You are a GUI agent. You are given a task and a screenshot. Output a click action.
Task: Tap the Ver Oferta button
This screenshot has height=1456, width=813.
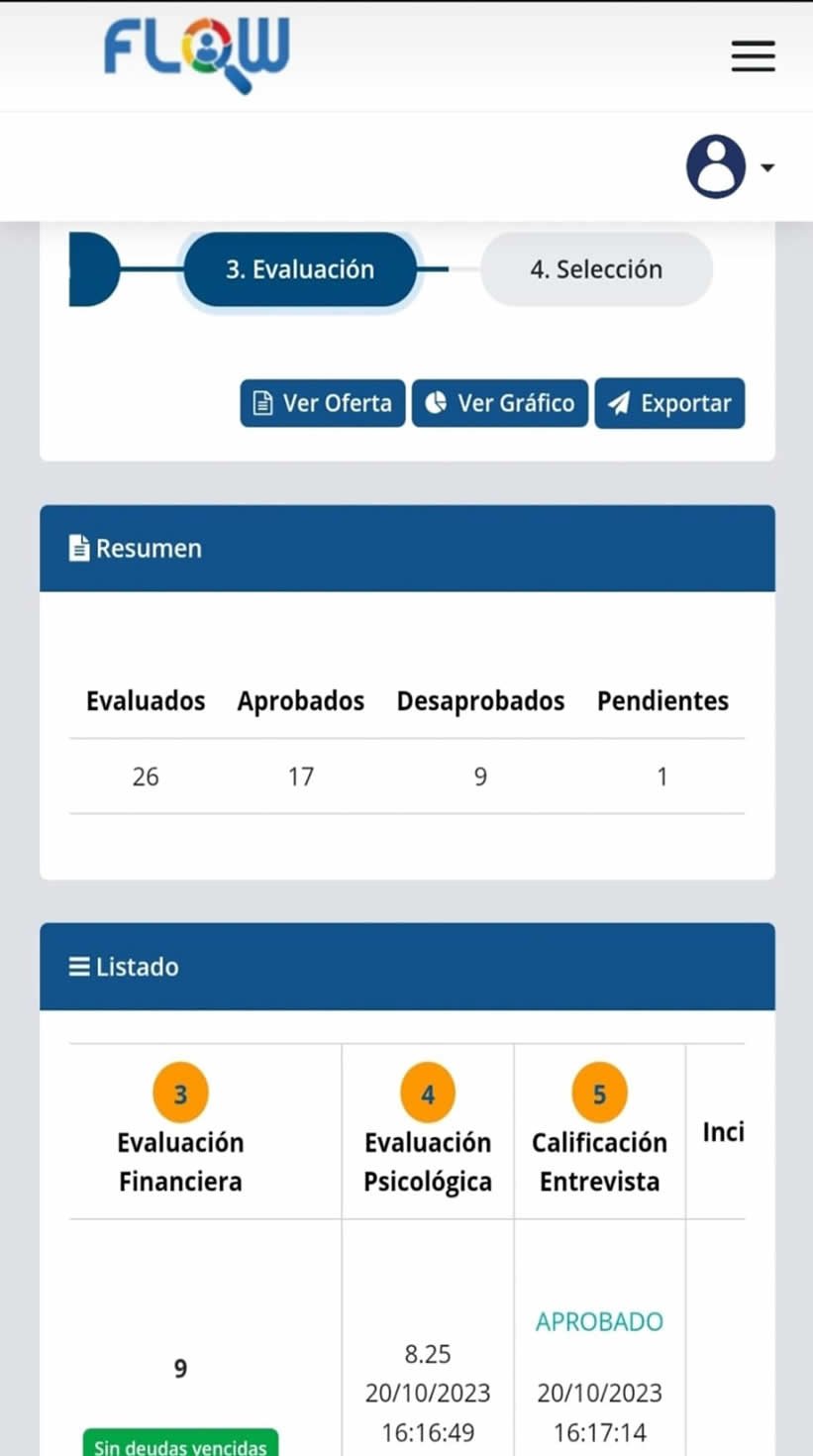323,403
